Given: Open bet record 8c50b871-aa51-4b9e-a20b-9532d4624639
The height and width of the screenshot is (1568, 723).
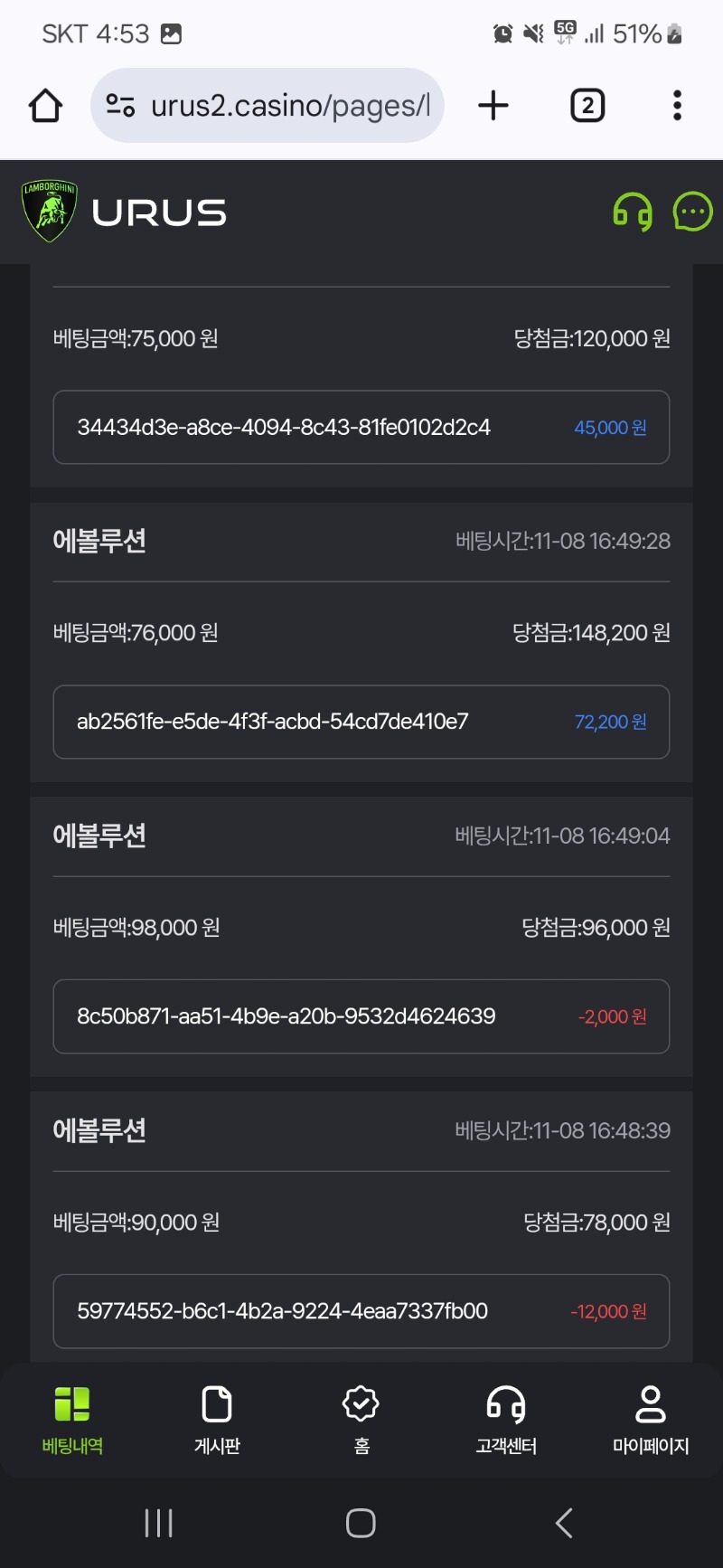Looking at the screenshot, I should (361, 1016).
